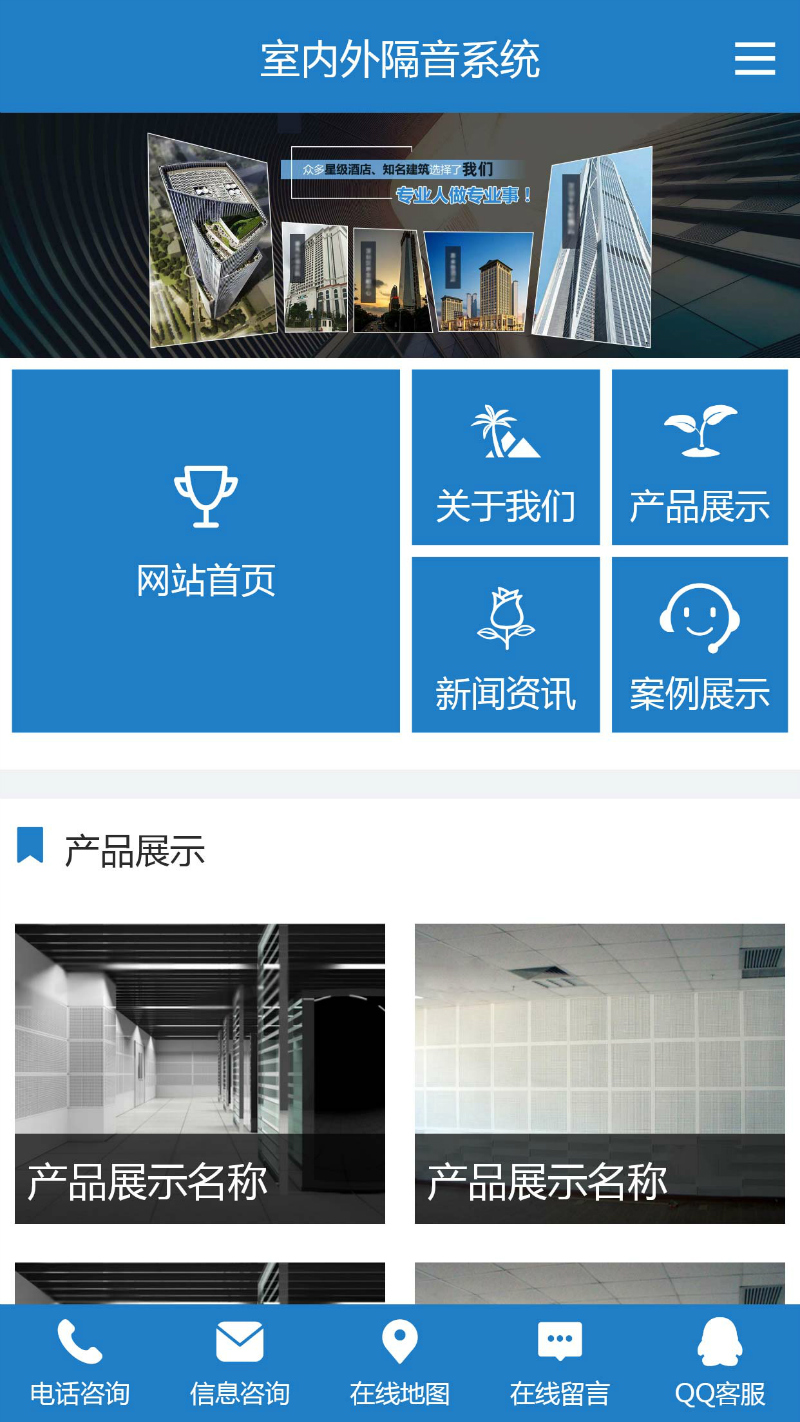800x1422 pixels.
Task: Contact QQ客服 from bottom bar
Action: (x=720, y=1362)
